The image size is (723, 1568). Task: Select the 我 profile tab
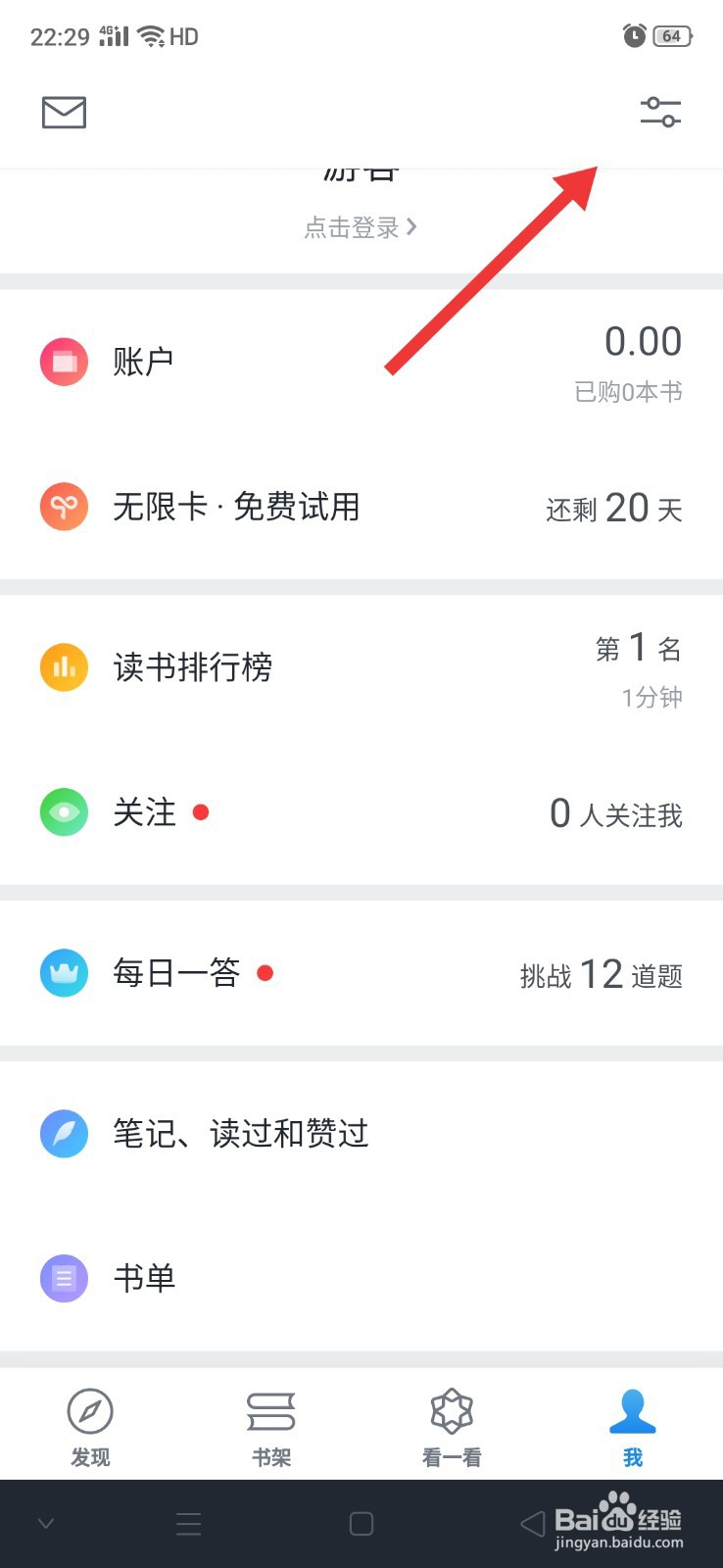[x=632, y=1426]
